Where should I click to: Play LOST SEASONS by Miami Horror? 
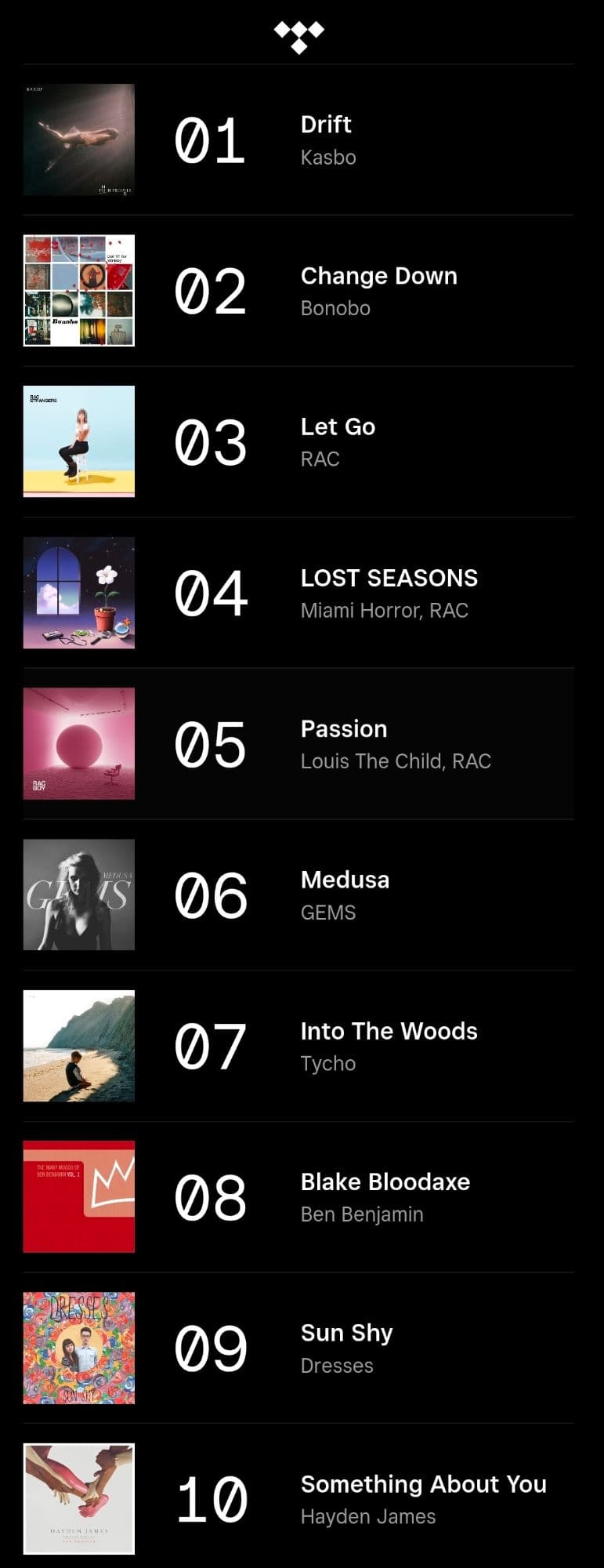pyautogui.click(x=389, y=578)
